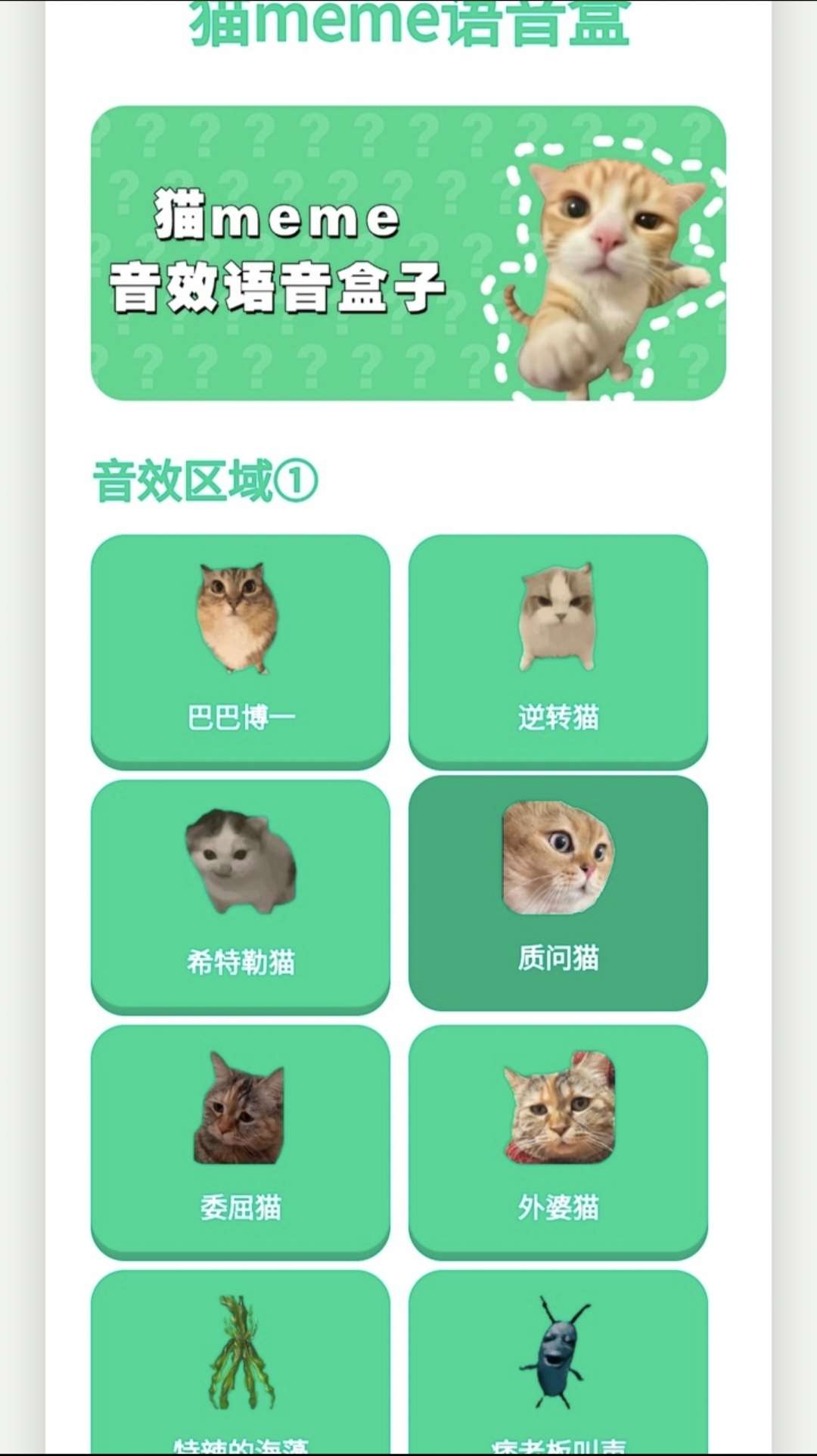Play the 逆转猫 sound effect

pyautogui.click(x=558, y=649)
